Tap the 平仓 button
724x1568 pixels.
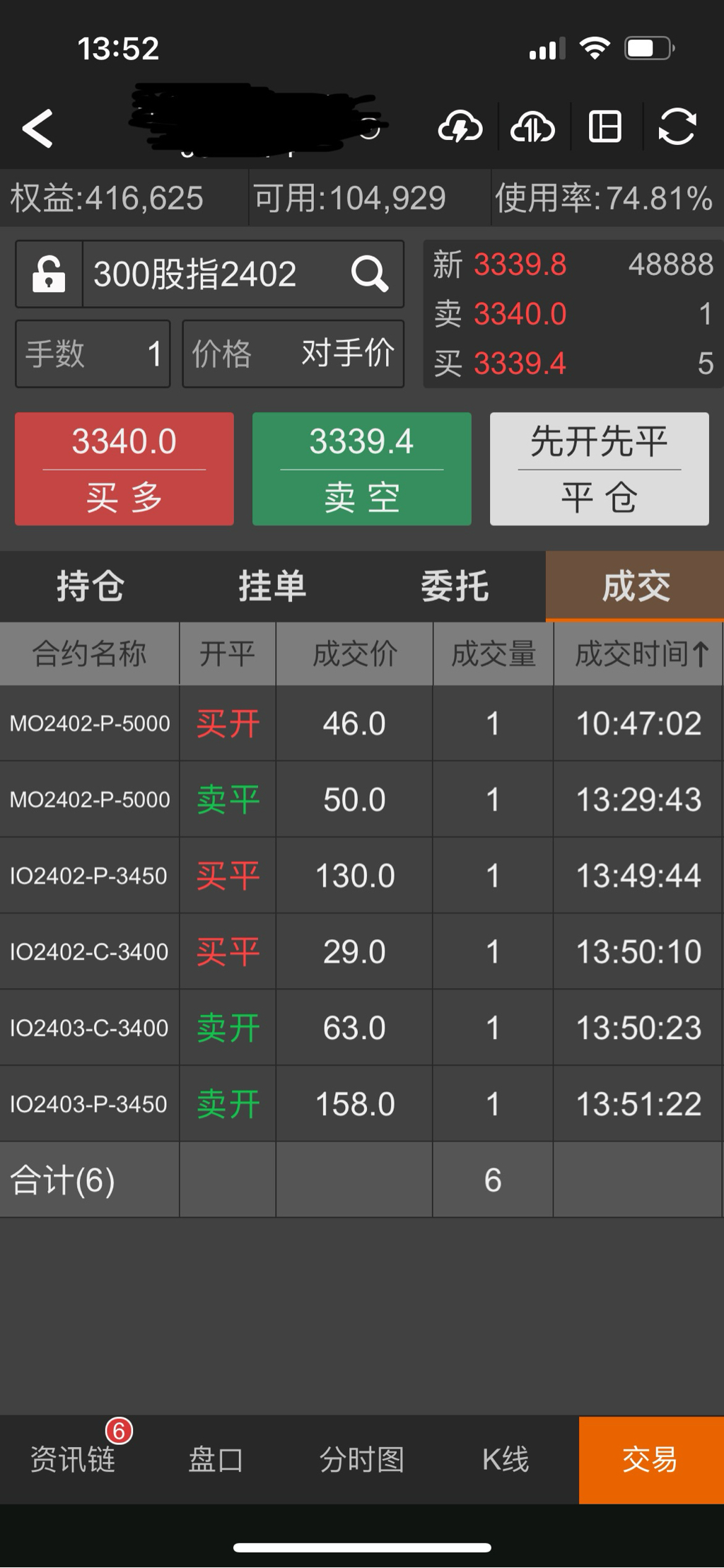[600, 469]
